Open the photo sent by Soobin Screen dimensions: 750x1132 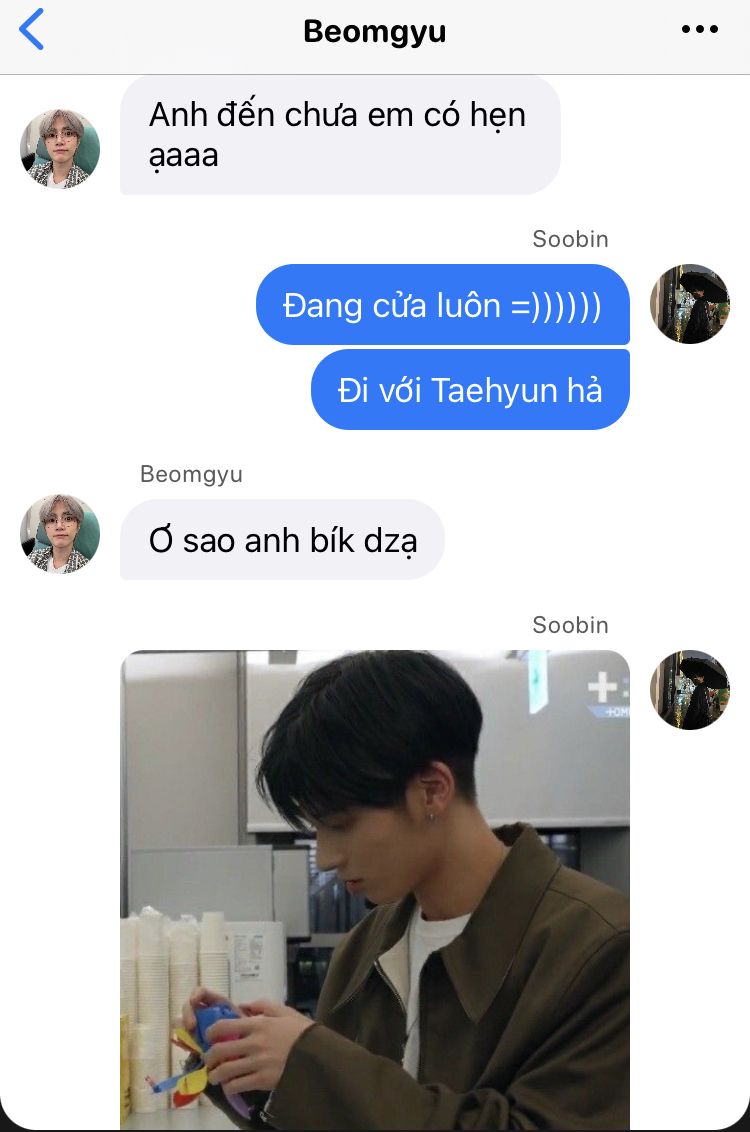click(375, 888)
